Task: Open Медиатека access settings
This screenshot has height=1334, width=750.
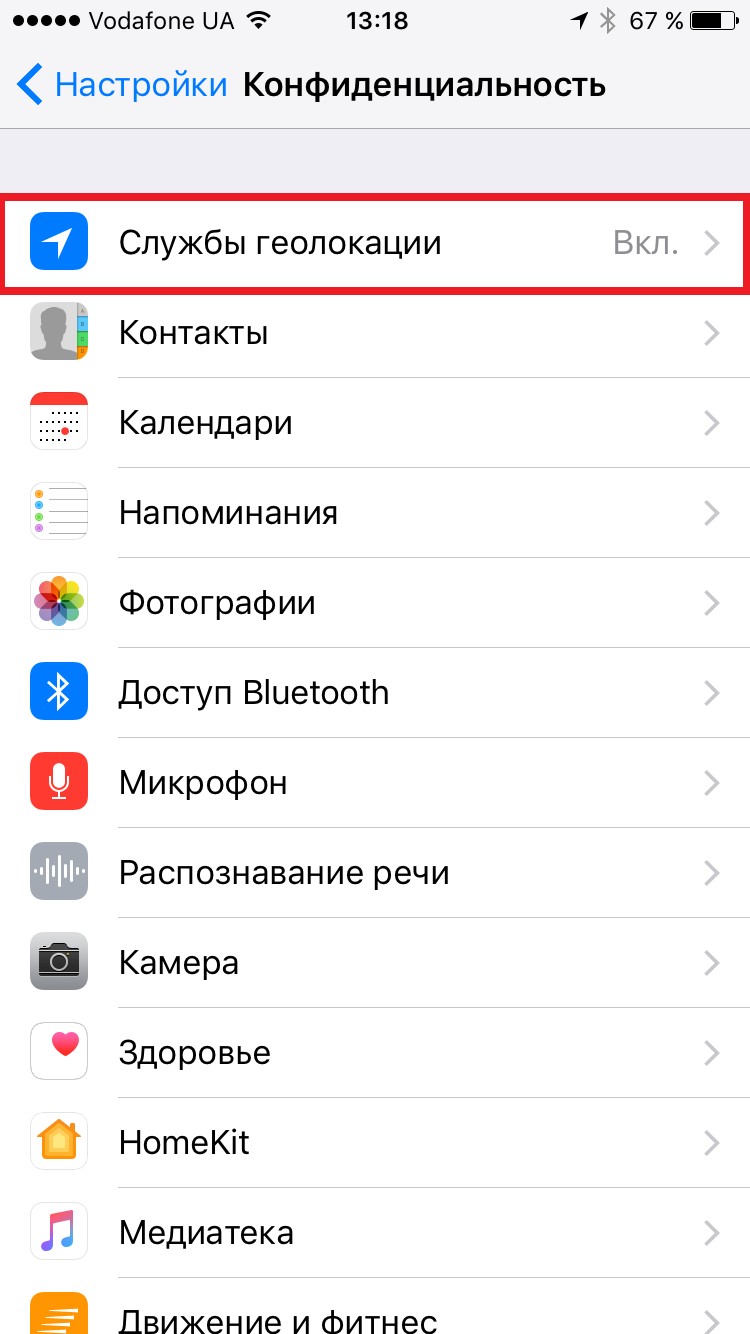Action: (375, 1233)
